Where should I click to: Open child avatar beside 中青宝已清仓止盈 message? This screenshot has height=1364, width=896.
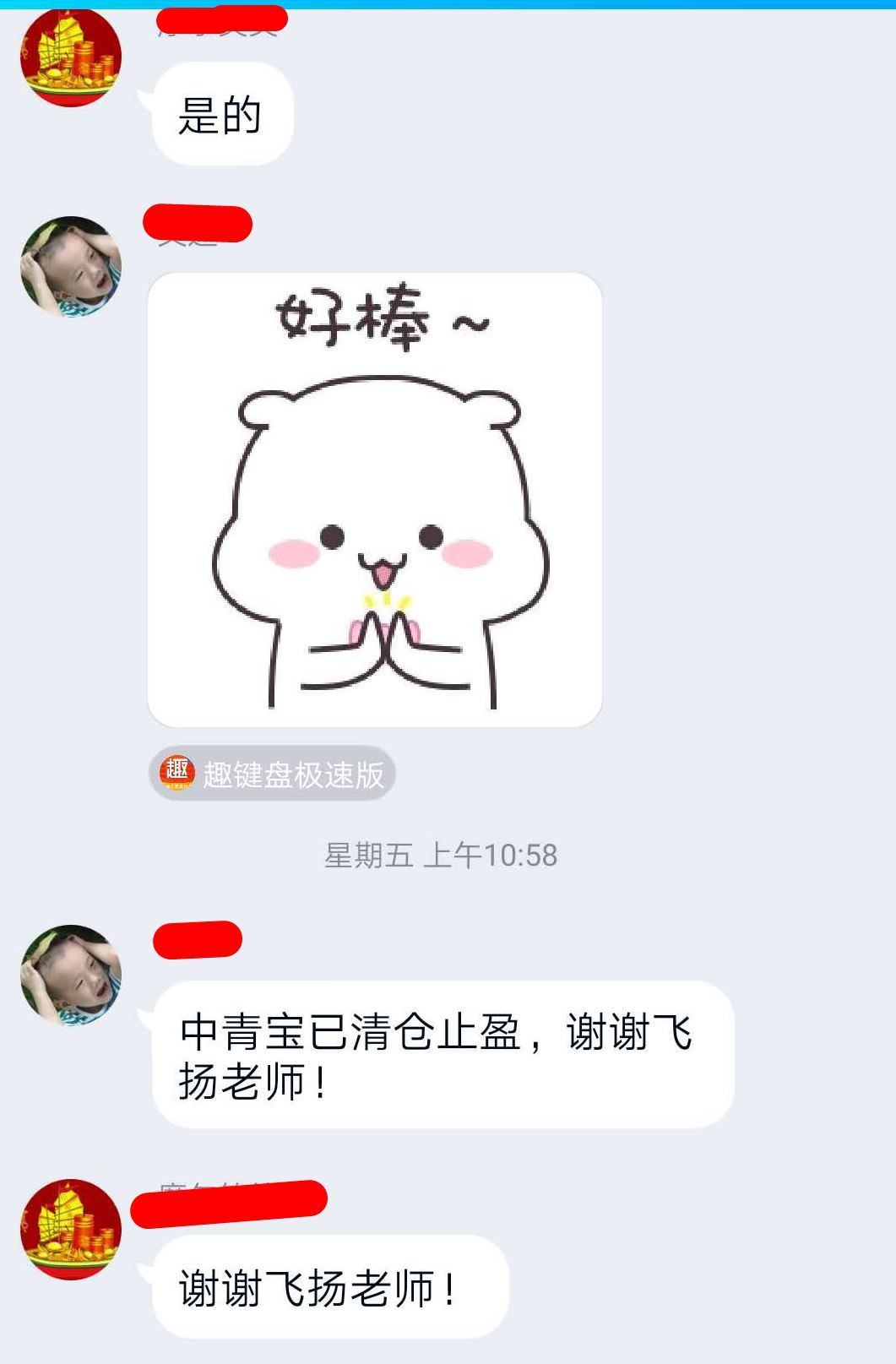click(x=71, y=975)
